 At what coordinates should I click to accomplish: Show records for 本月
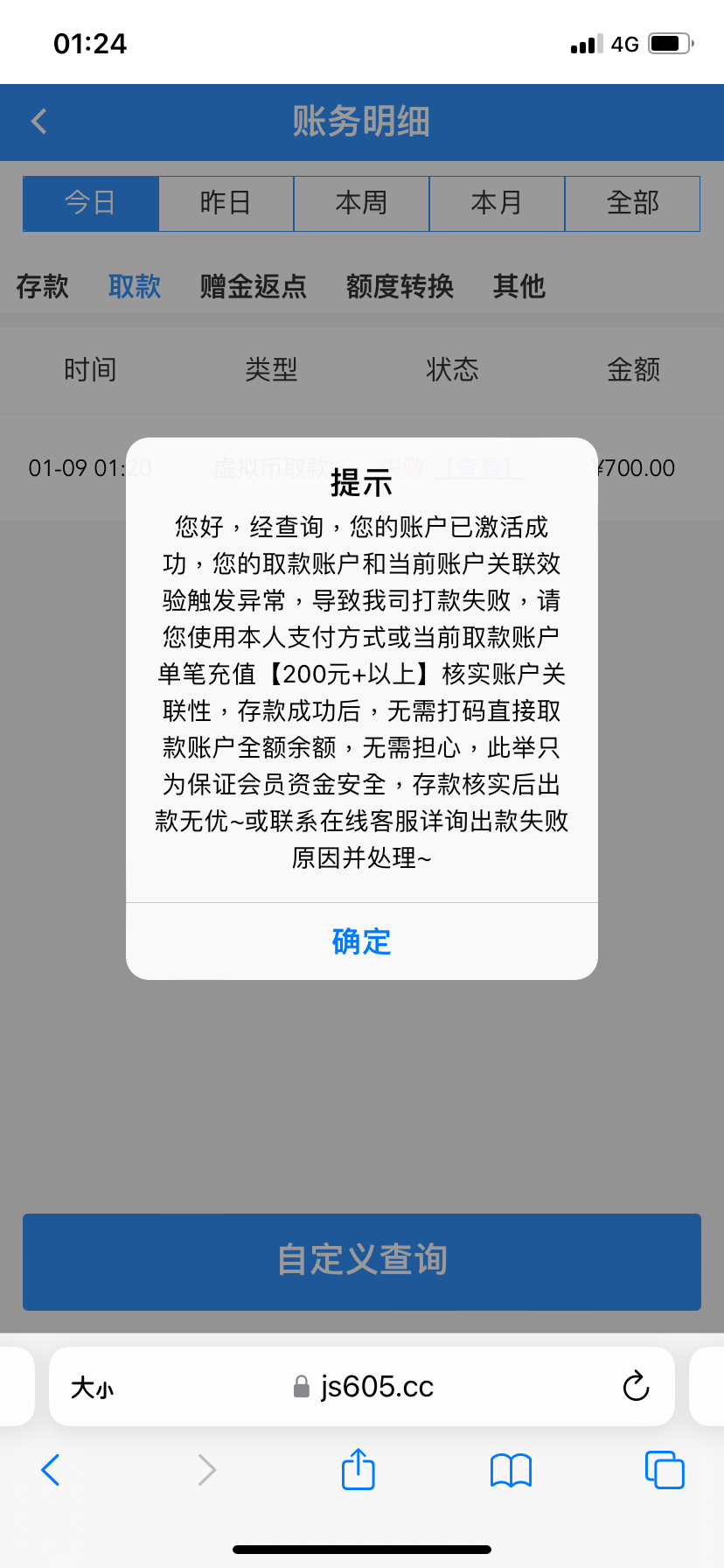(x=497, y=203)
